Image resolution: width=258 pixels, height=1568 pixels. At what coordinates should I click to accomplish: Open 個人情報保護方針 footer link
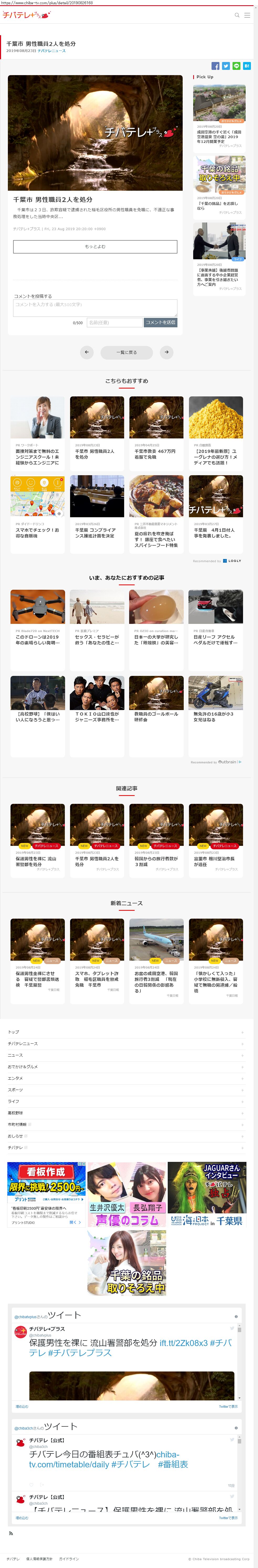tap(39, 1559)
